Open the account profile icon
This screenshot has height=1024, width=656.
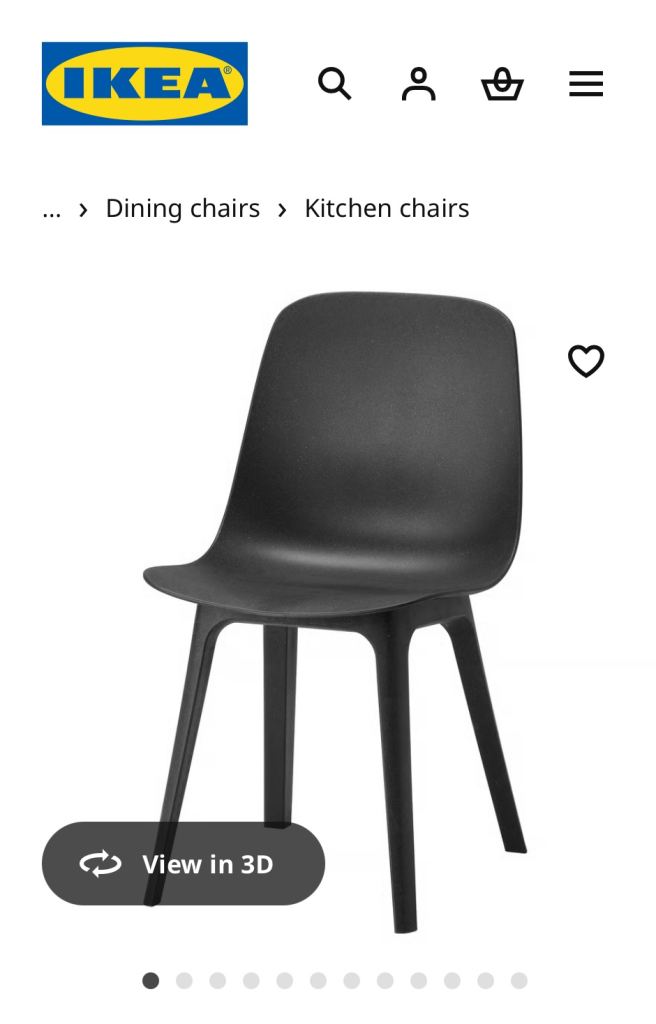pyautogui.click(x=418, y=84)
